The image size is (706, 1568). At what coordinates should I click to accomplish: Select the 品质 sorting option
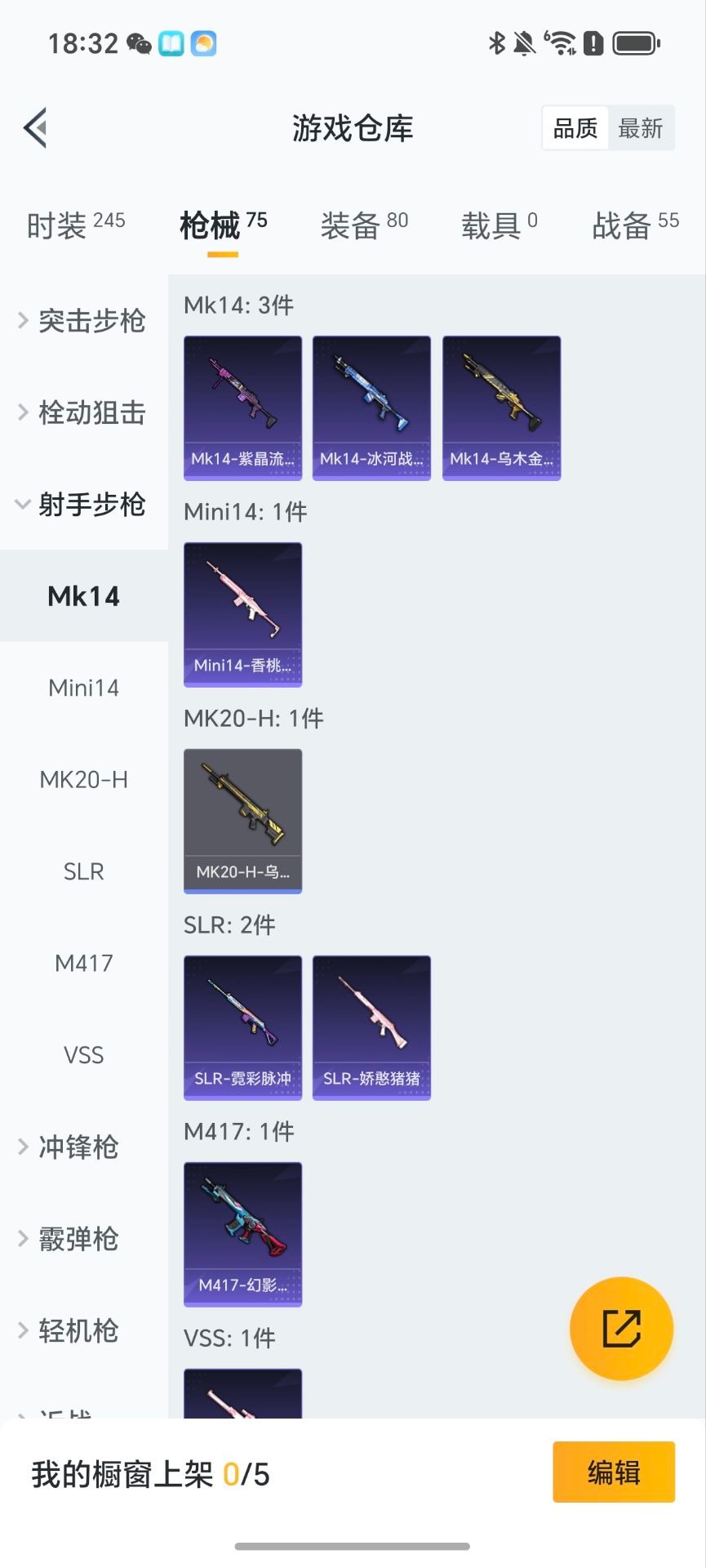[574, 128]
